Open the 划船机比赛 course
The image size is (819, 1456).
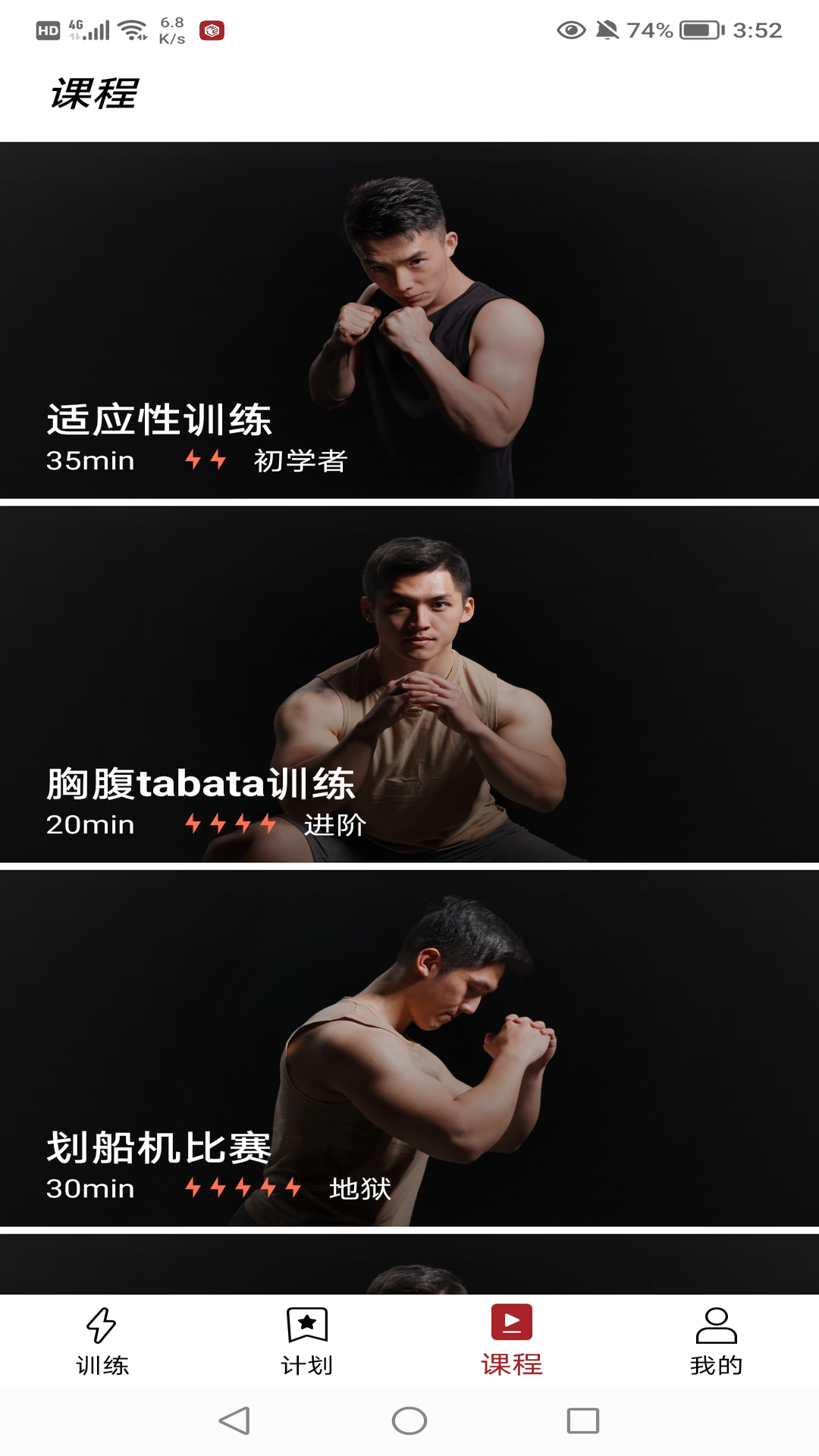click(409, 1046)
